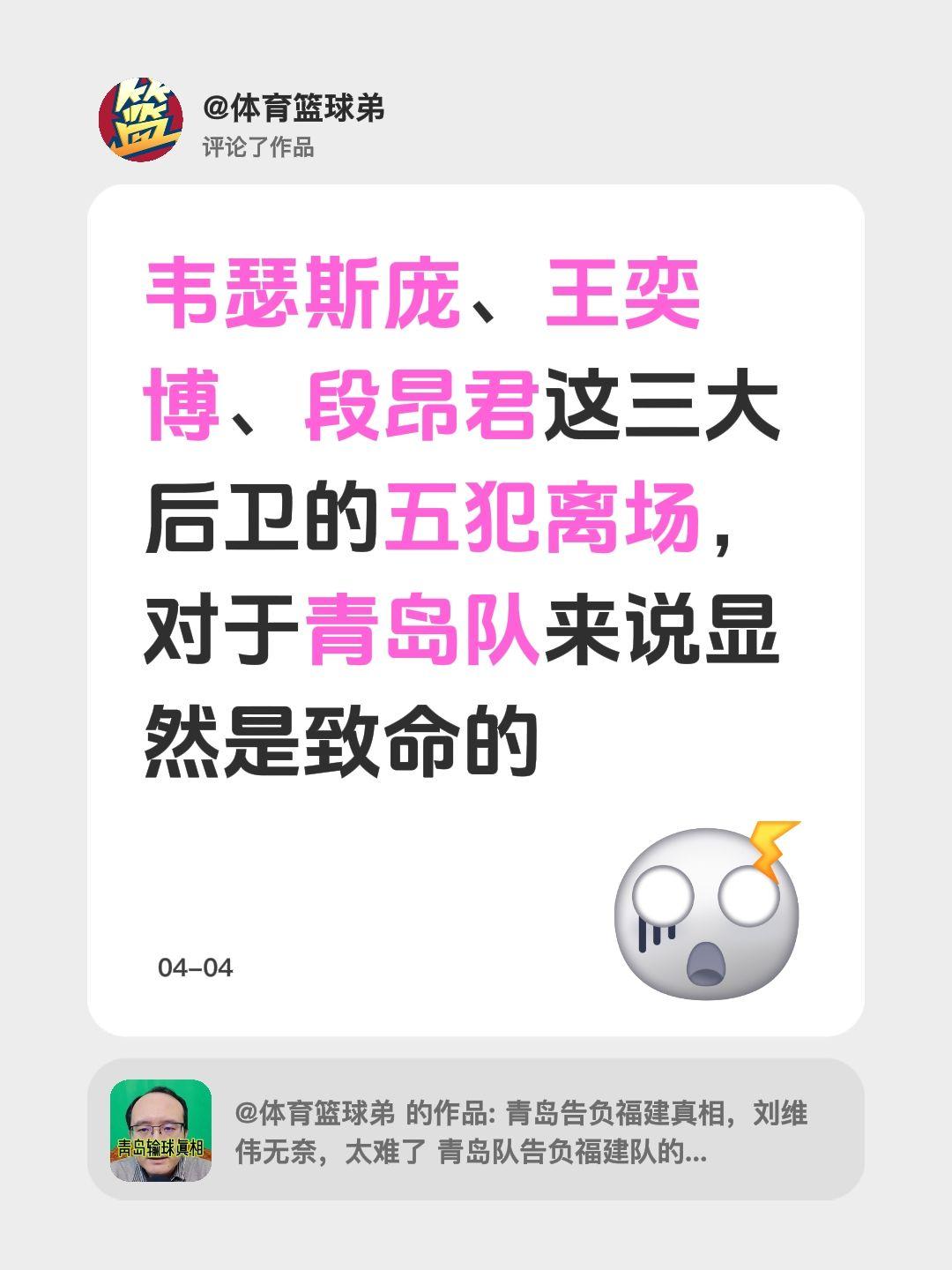Click the gray background outside the card

click(x=44, y=617)
